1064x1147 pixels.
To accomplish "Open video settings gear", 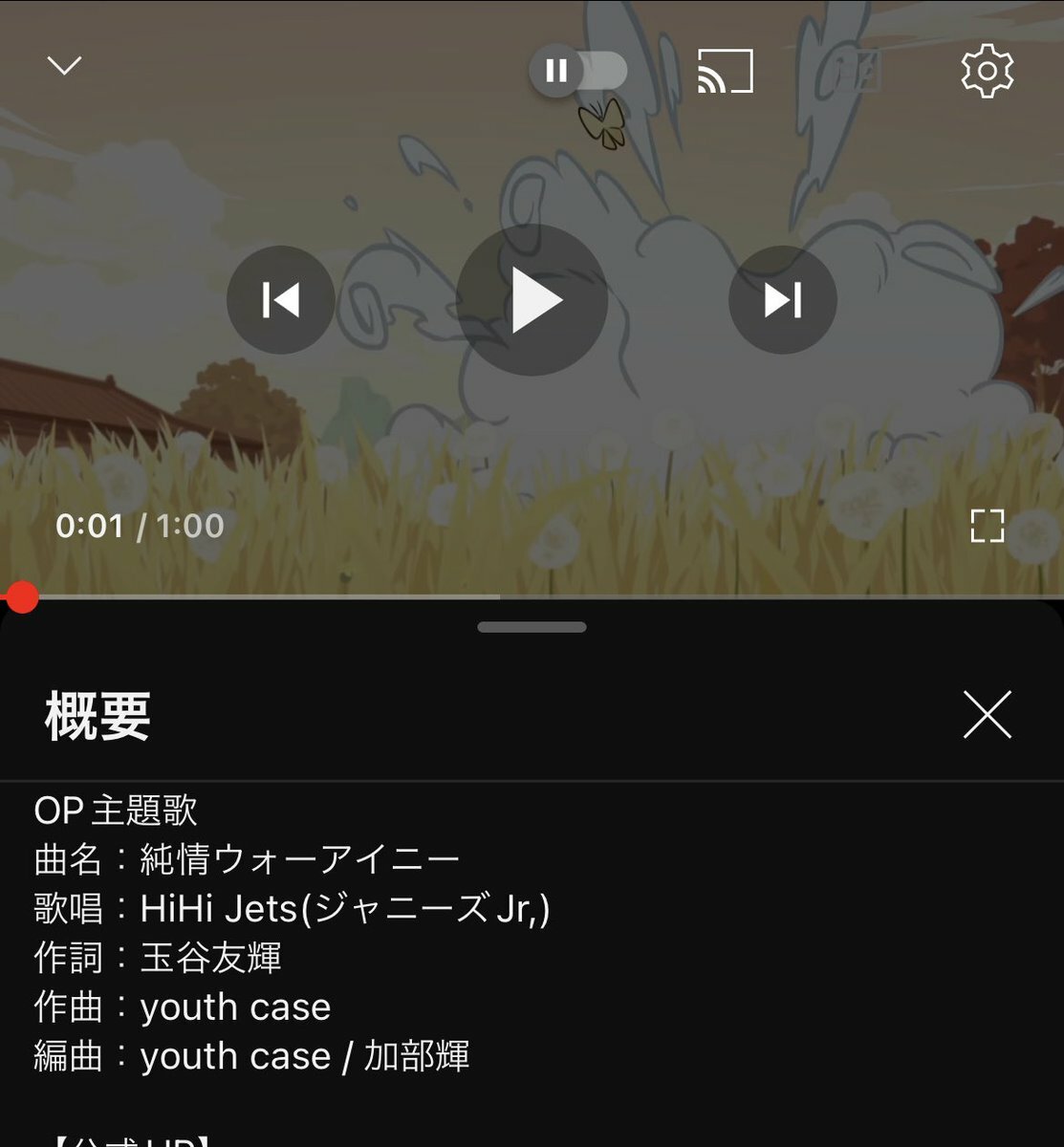I will 987,72.
